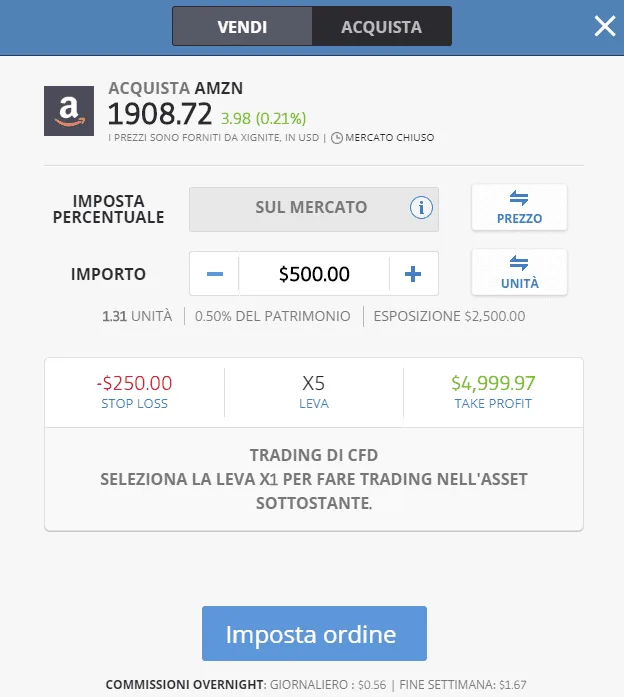Open the info icon beside SUL MERCATO
Viewport: 624px width, 697px height.
(421, 208)
